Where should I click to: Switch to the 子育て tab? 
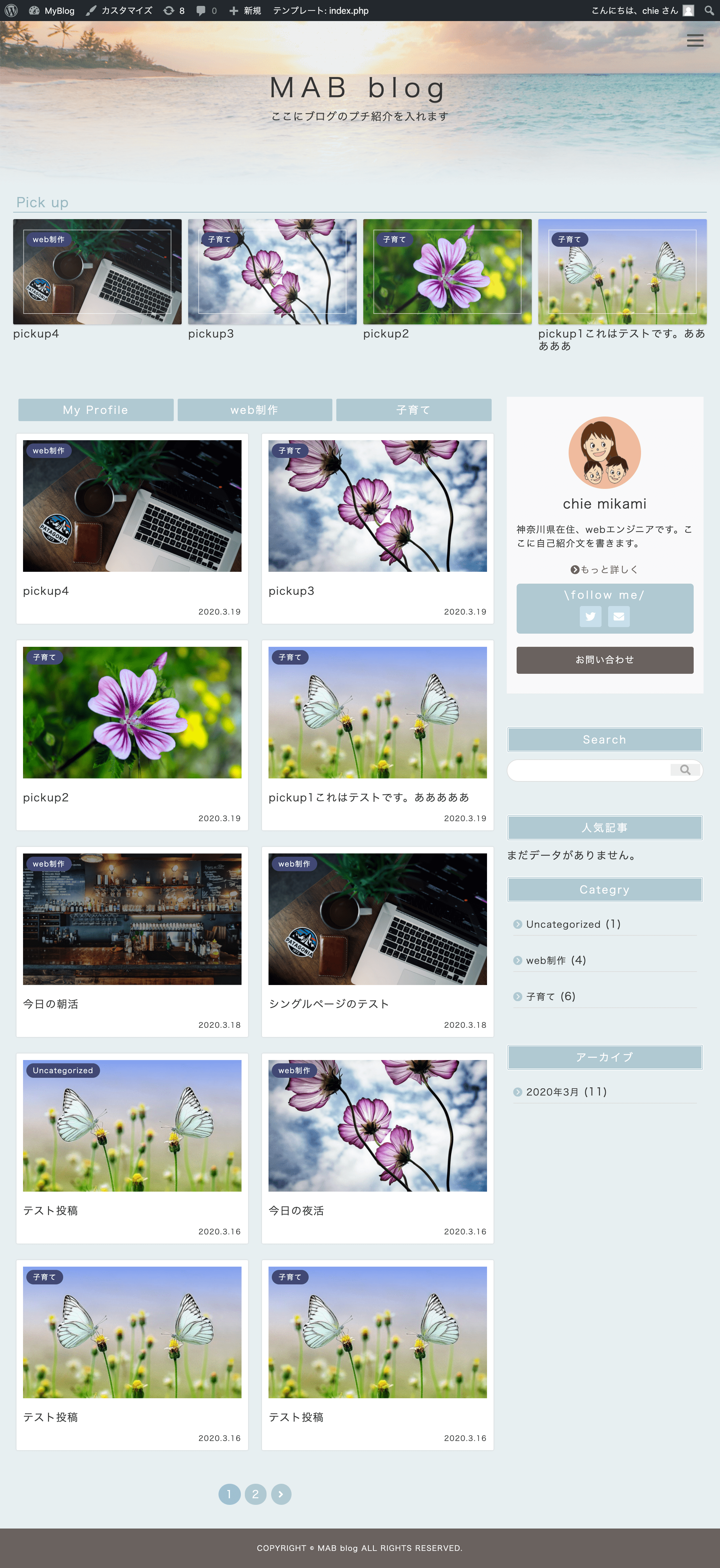tap(413, 410)
